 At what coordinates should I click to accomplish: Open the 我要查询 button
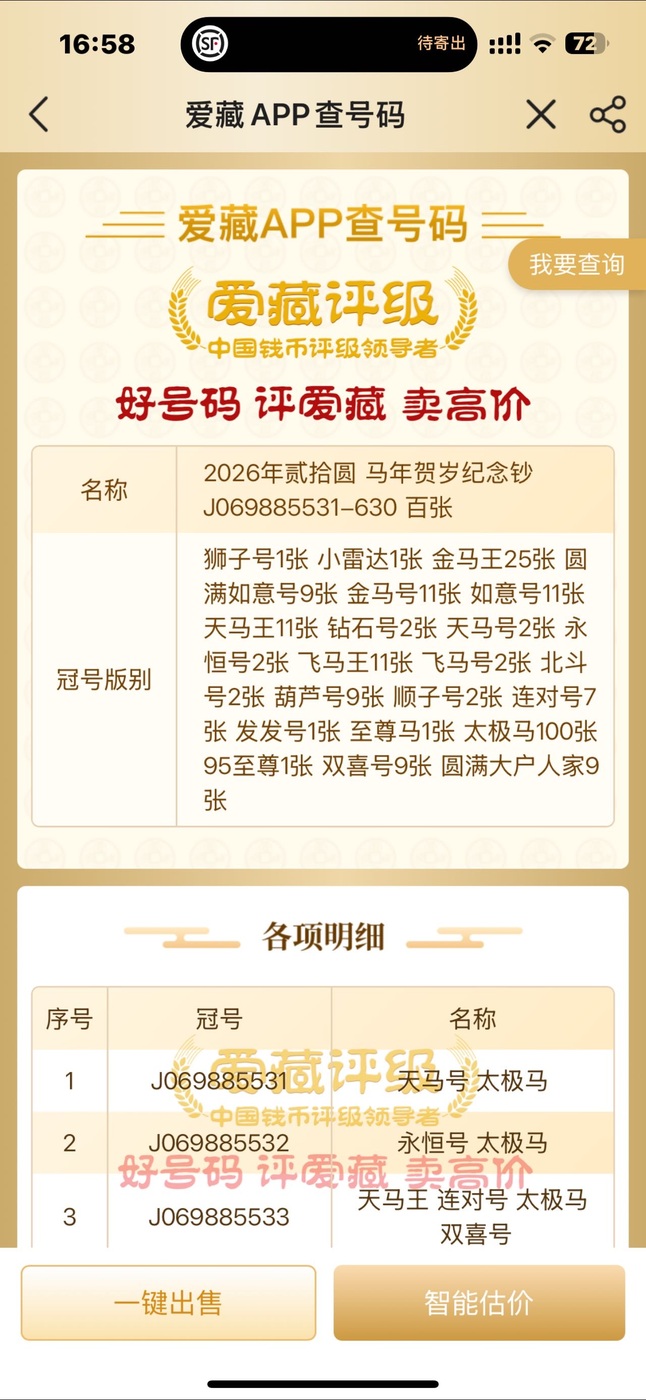pyautogui.click(x=577, y=265)
